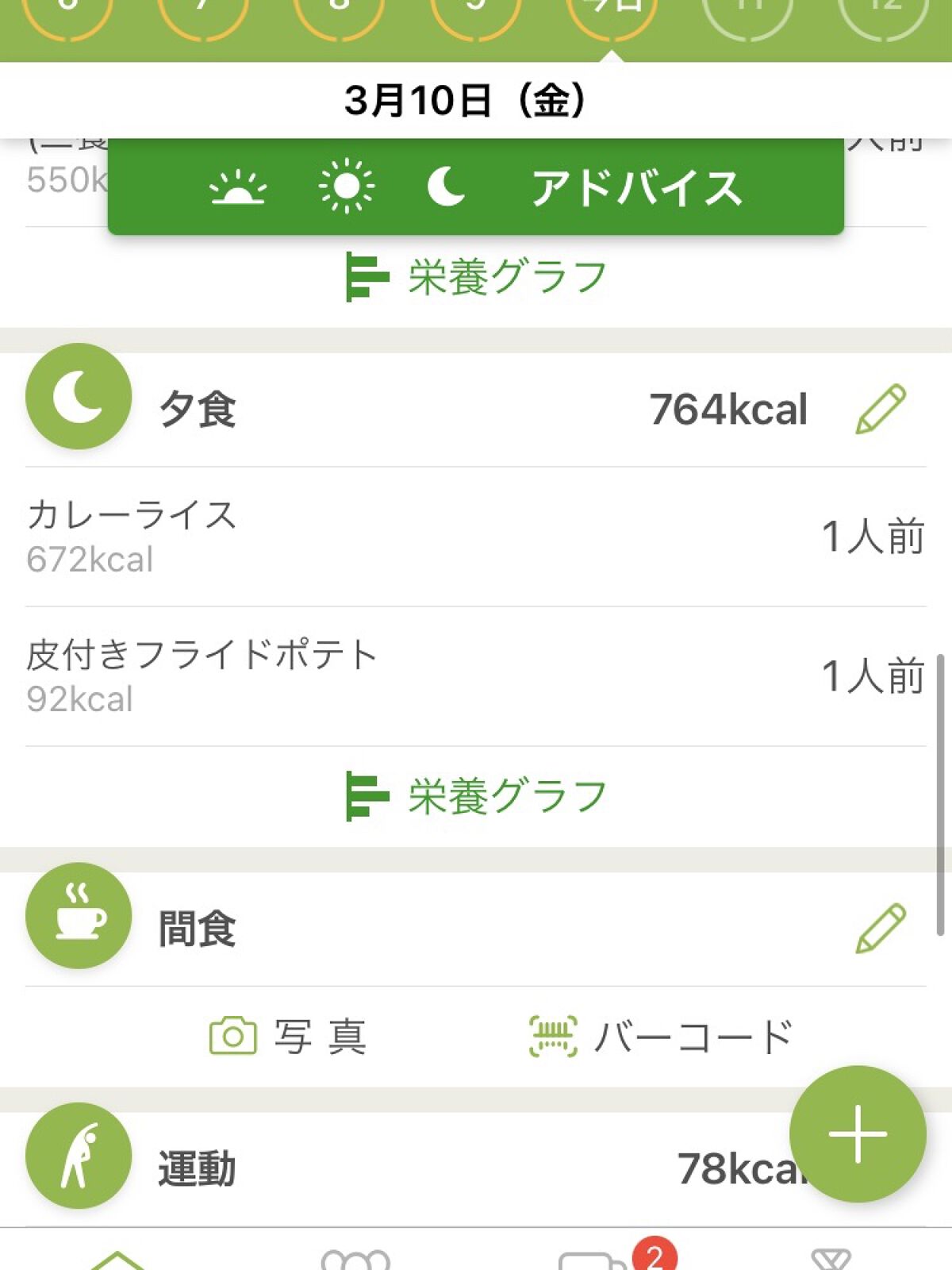Tap the green plus floating button
952x1270 pixels.
coord(859,1137)
